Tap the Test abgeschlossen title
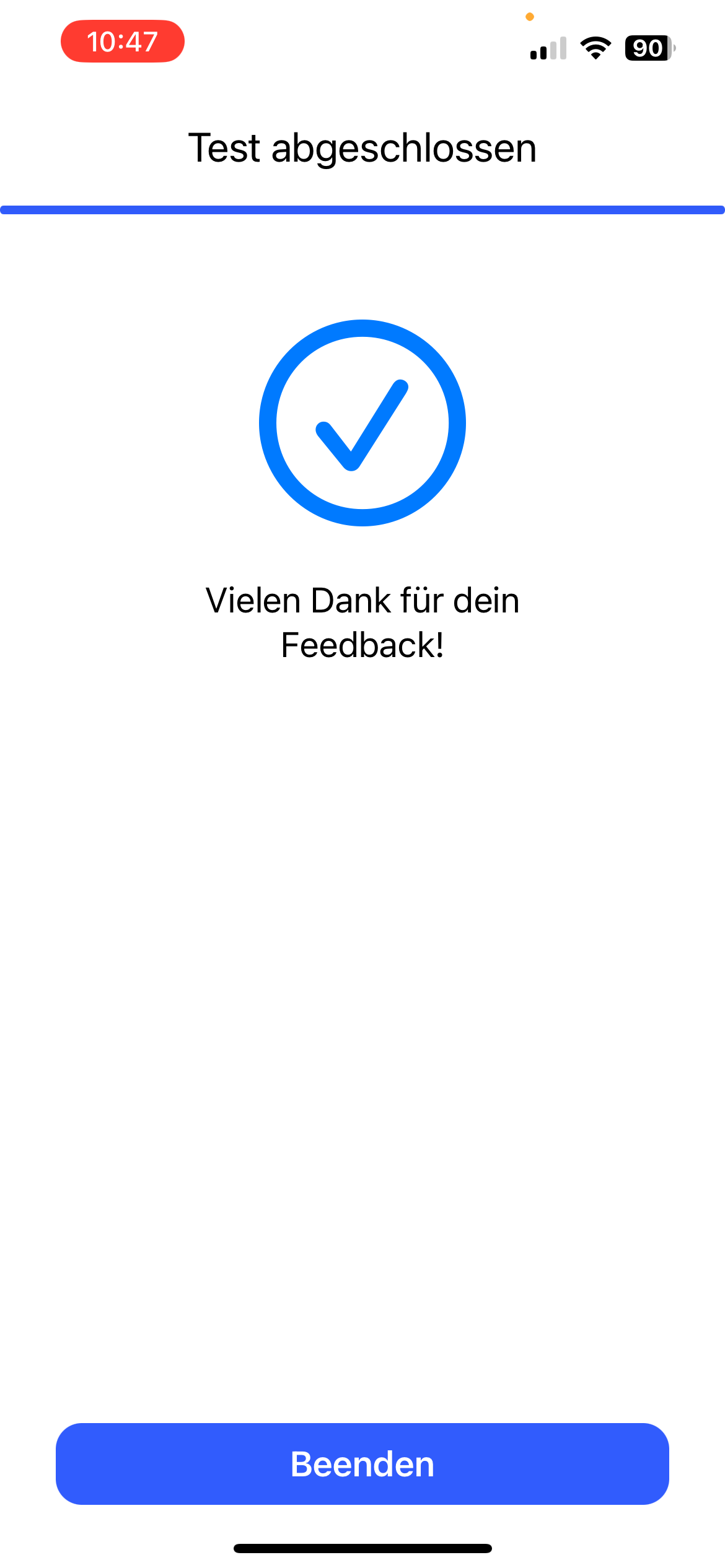 [362, 148]
